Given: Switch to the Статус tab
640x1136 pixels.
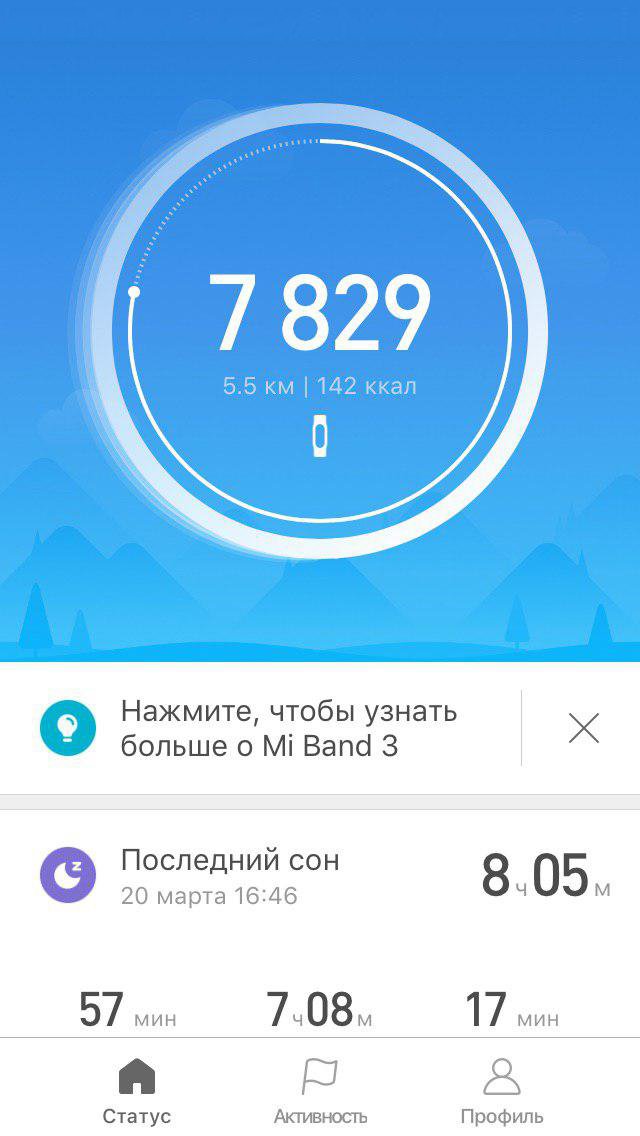Looking at the screenshot, I should click(137, 1092).
